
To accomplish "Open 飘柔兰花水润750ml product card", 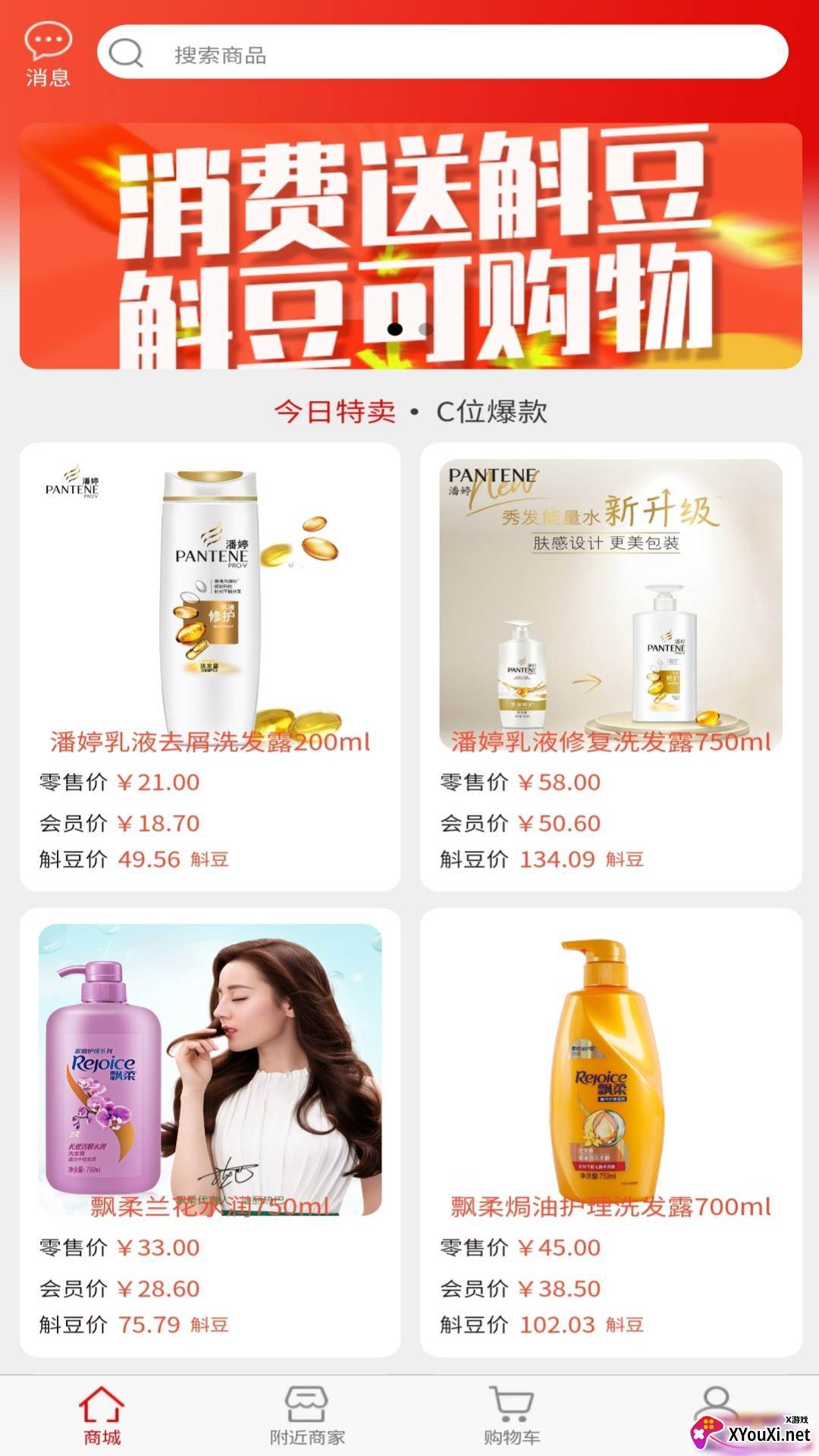I will [210, 1132].
